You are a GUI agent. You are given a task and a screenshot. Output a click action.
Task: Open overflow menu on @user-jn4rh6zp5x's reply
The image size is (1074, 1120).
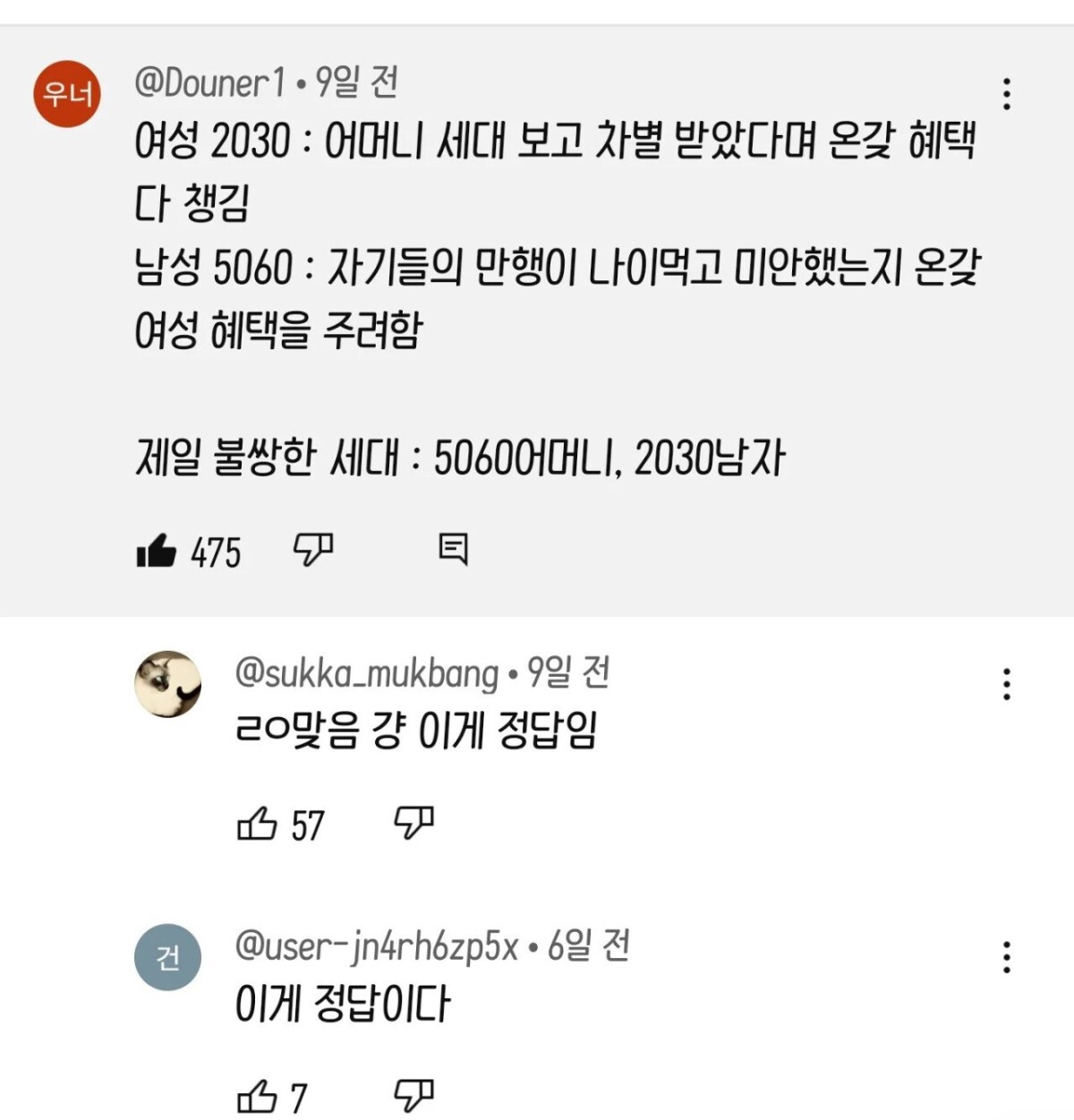(x=1007, y=957)
